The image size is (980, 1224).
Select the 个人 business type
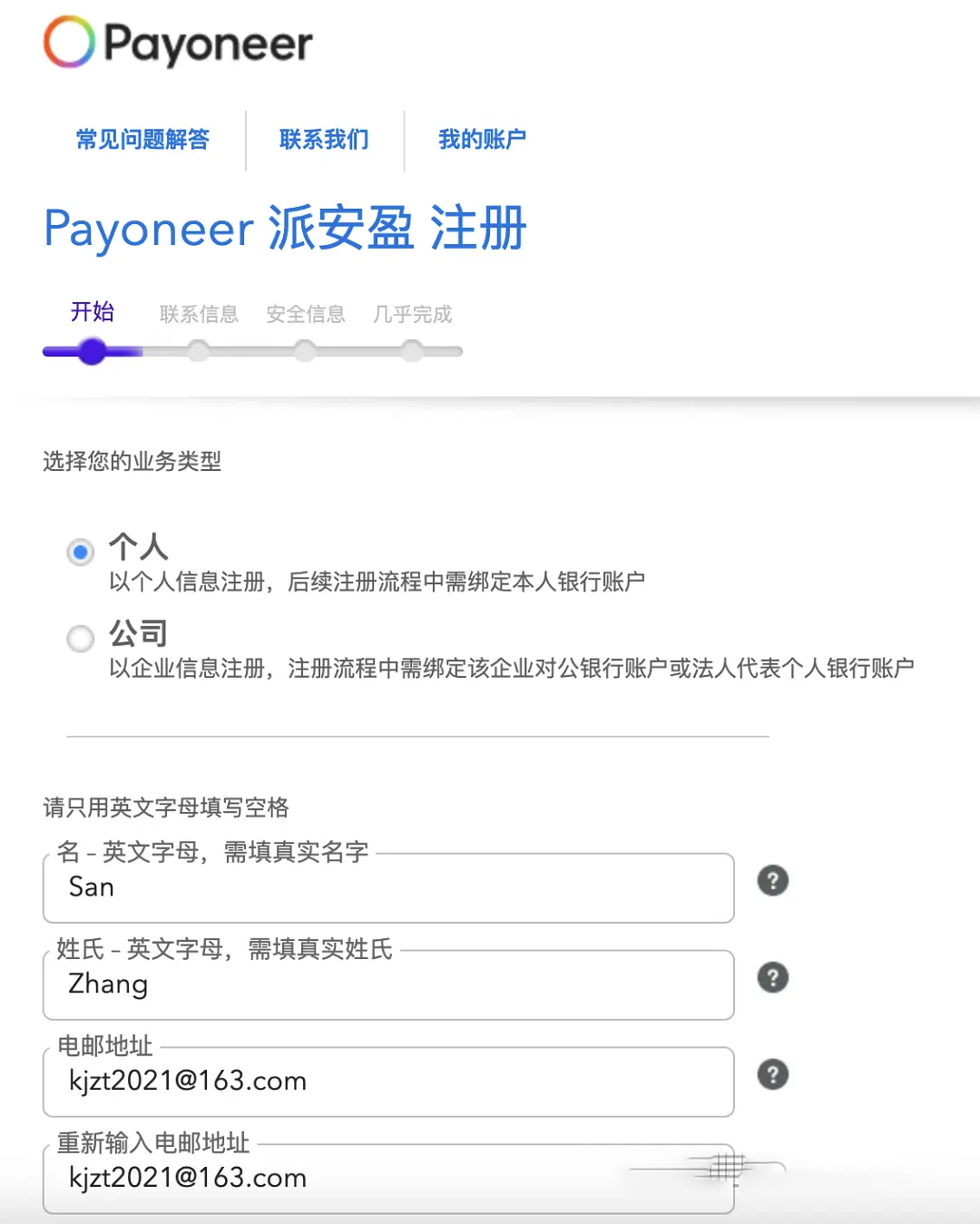click(81, 552)
